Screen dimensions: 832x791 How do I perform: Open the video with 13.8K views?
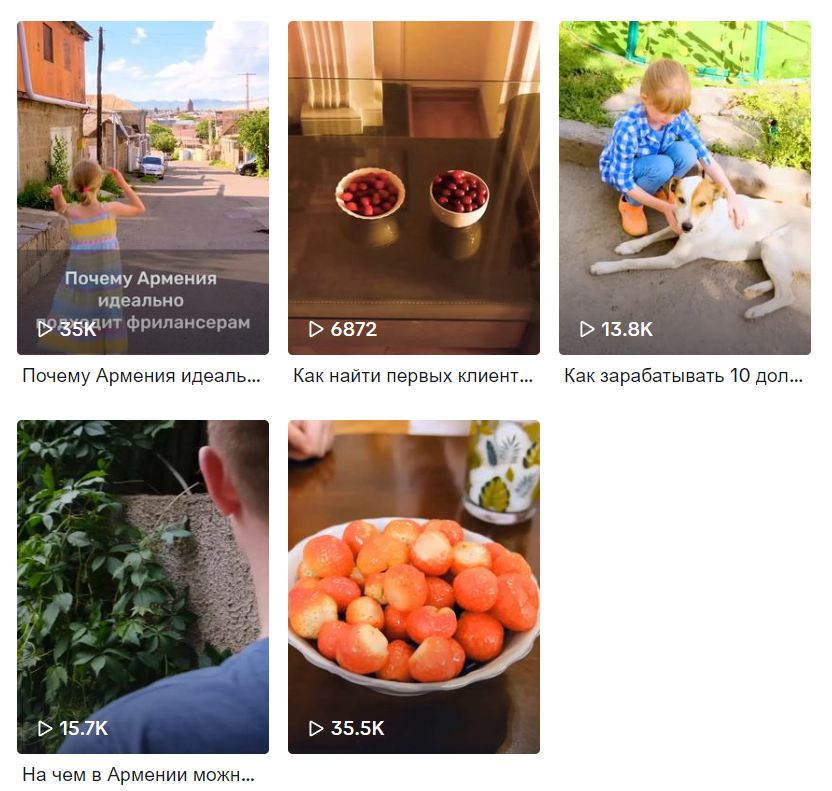684,188
